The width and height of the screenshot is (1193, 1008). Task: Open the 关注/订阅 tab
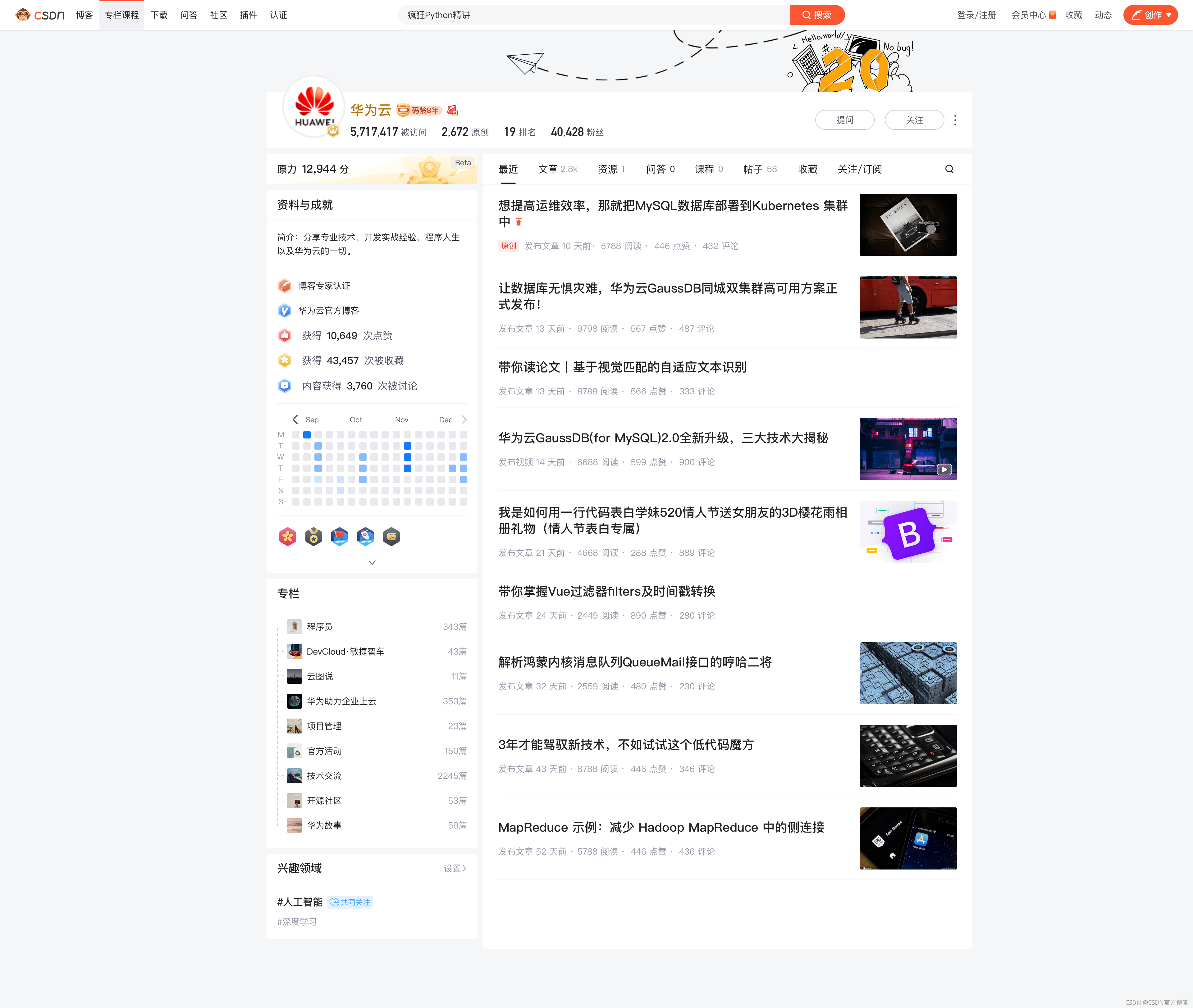[859, 169]
